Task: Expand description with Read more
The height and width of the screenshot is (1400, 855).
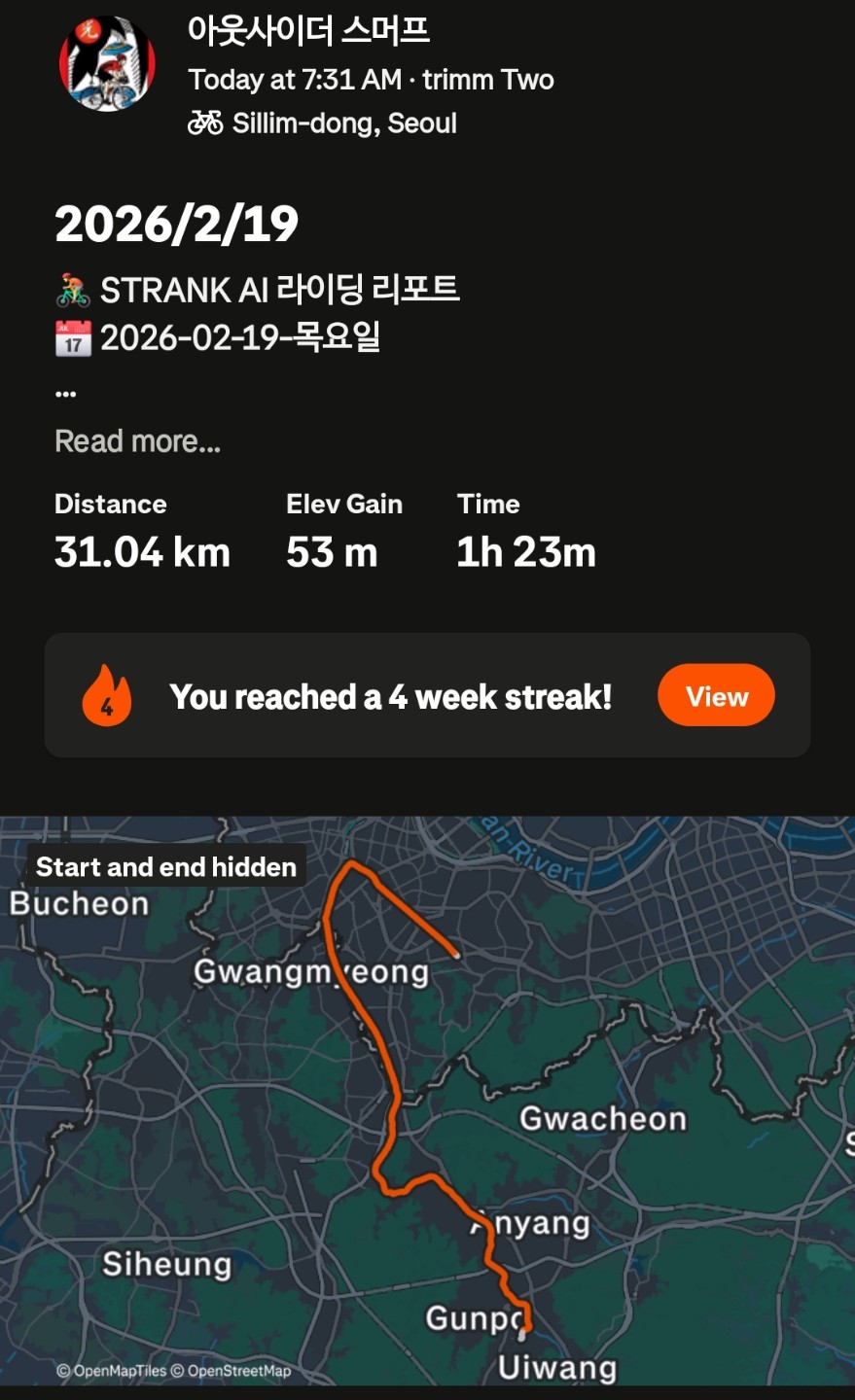Action: point(137,441)
